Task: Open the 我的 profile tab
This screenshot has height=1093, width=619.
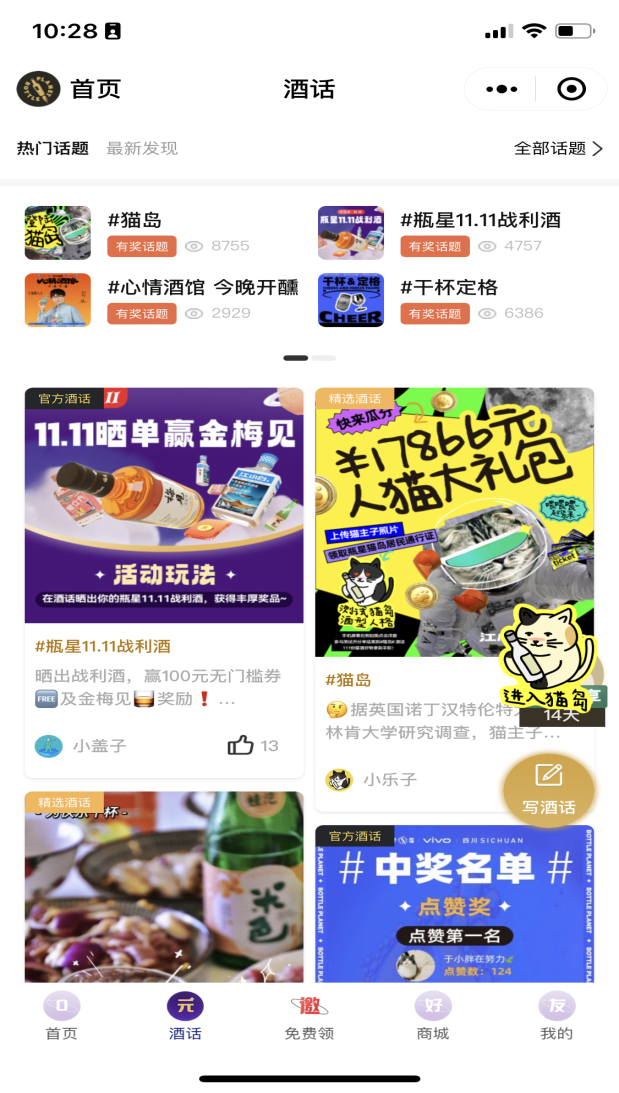Action: point(557,1016)
